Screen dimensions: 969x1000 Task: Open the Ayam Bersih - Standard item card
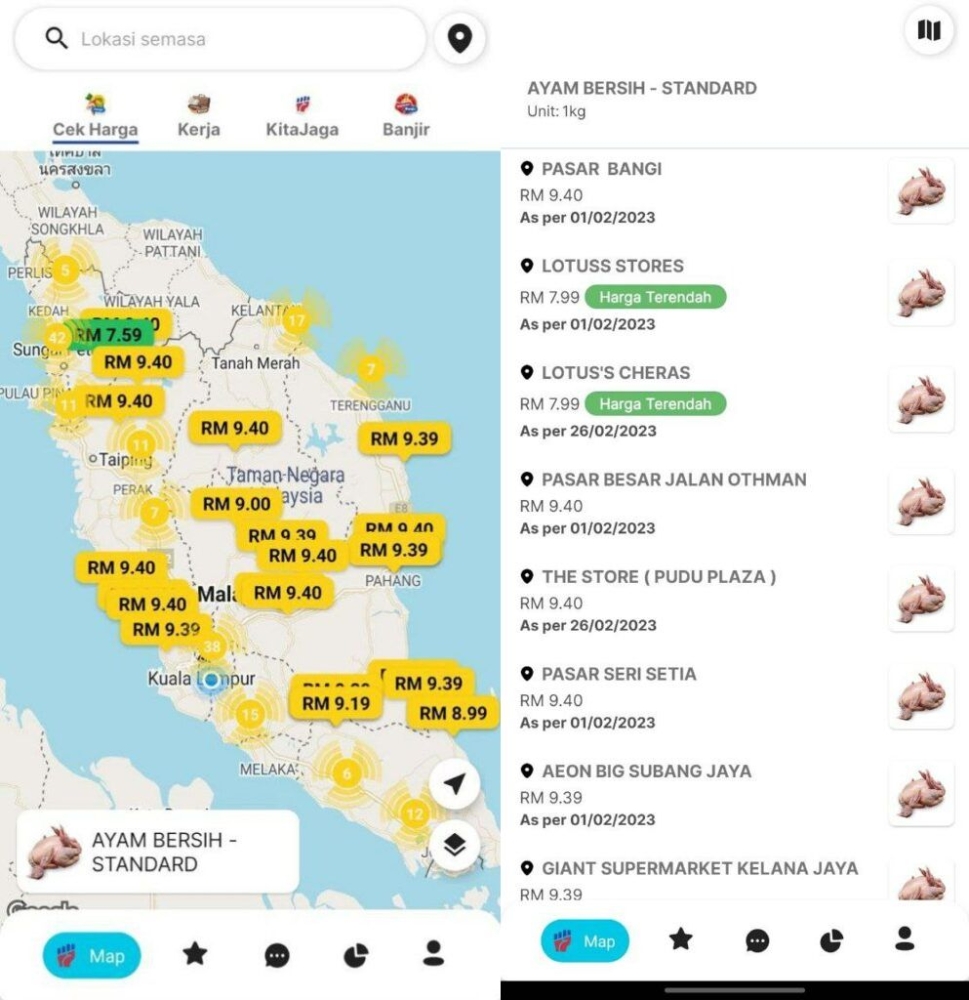pos(158,851)
